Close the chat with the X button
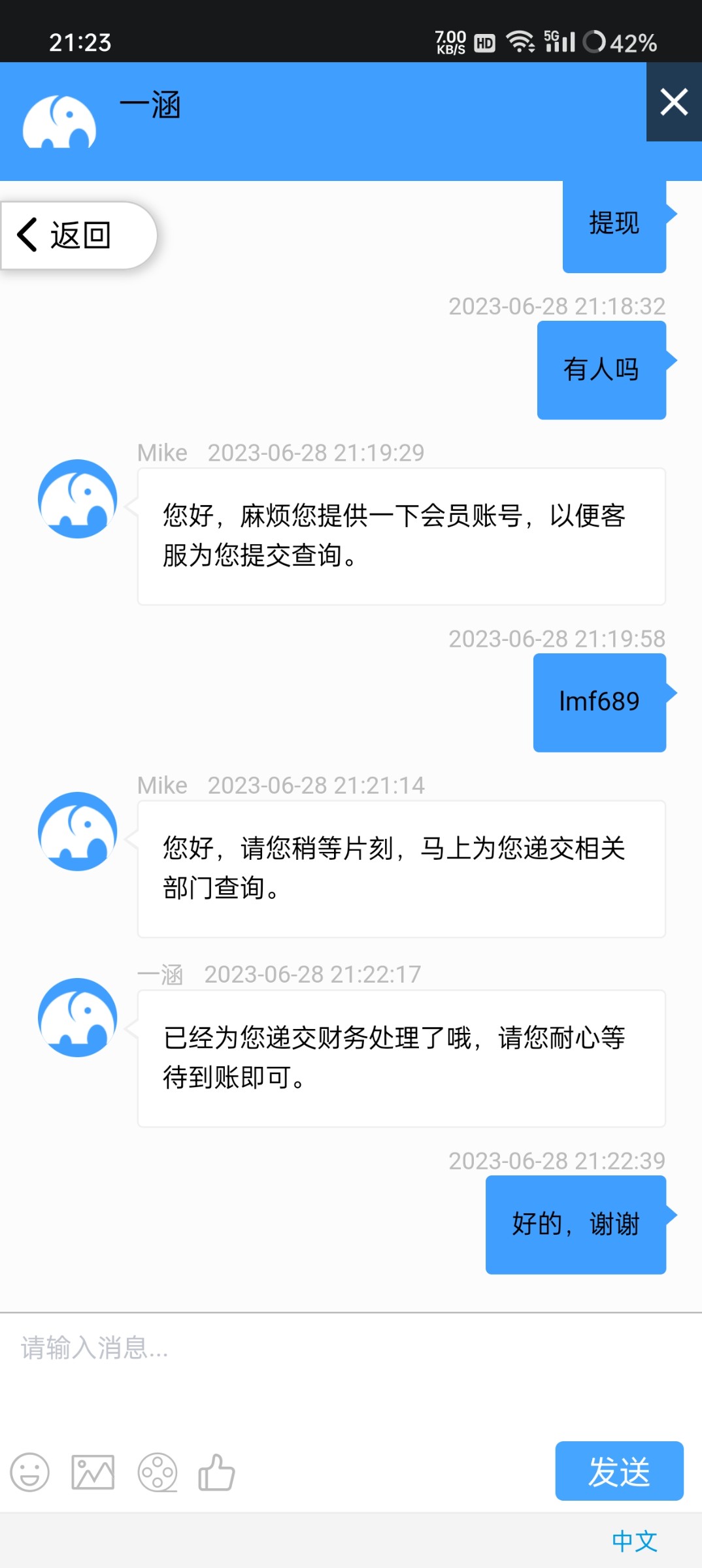This screenshot has width=702, height=1568. click(x=673, y=102)
